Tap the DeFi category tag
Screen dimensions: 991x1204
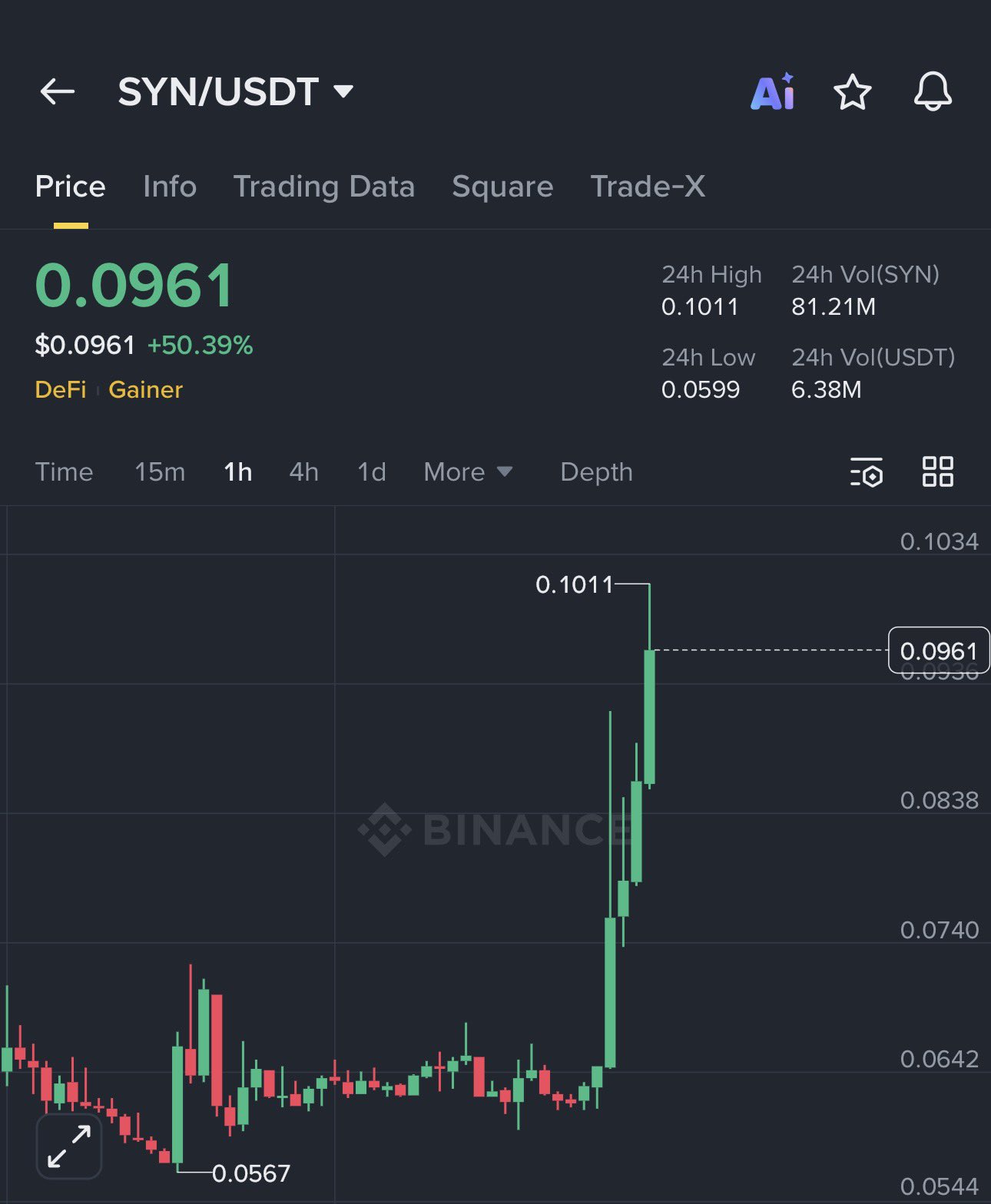tap(61, 389)
